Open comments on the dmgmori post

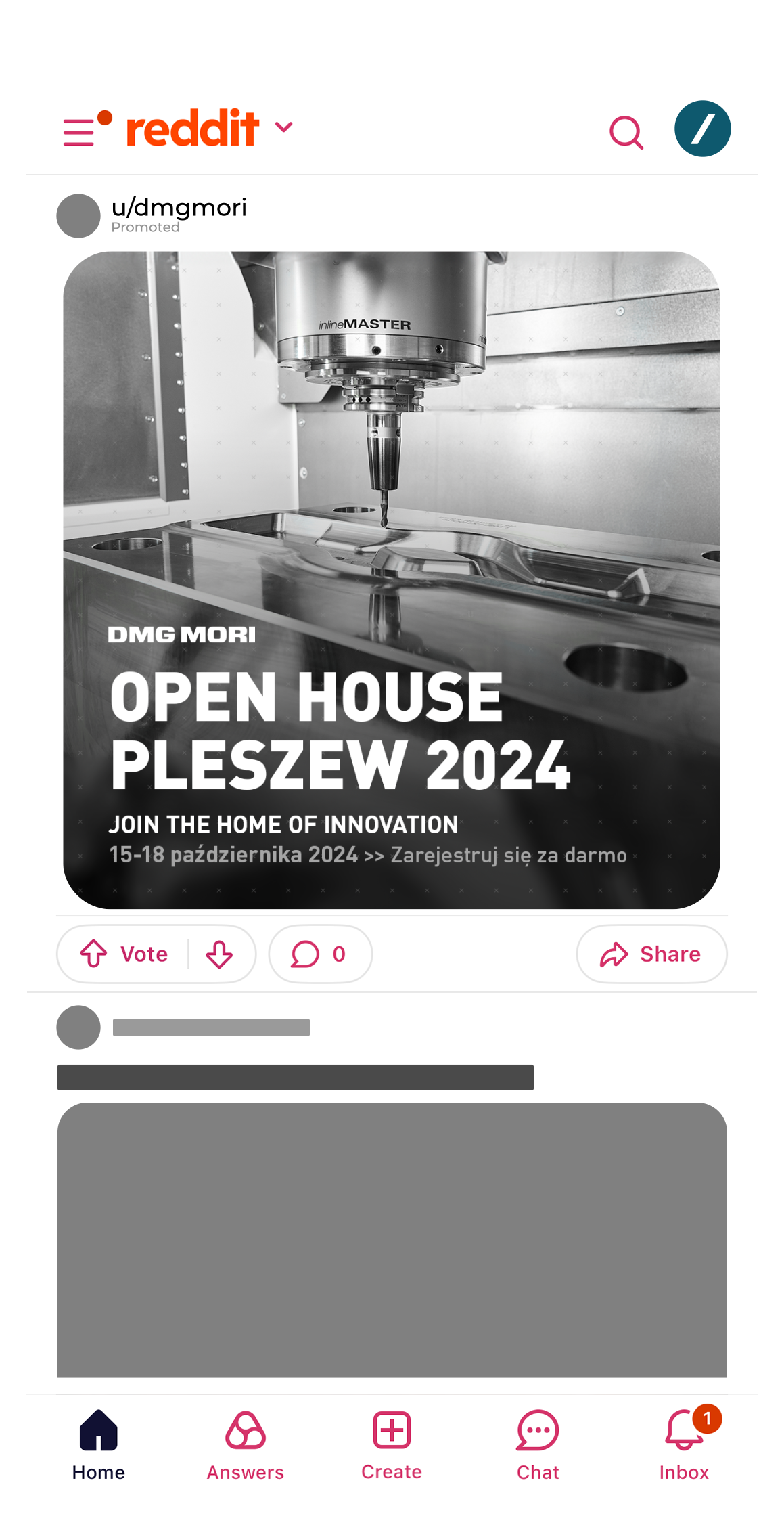point(319,954)
